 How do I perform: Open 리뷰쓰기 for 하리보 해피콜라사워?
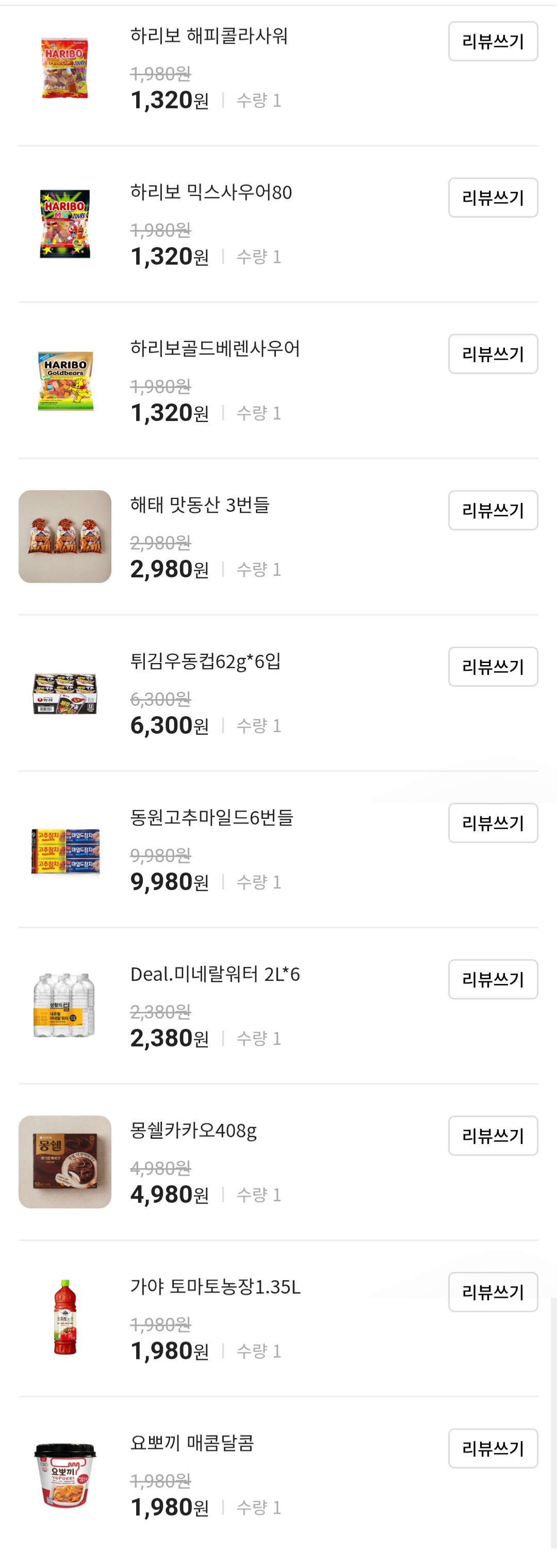coord(493,41)
